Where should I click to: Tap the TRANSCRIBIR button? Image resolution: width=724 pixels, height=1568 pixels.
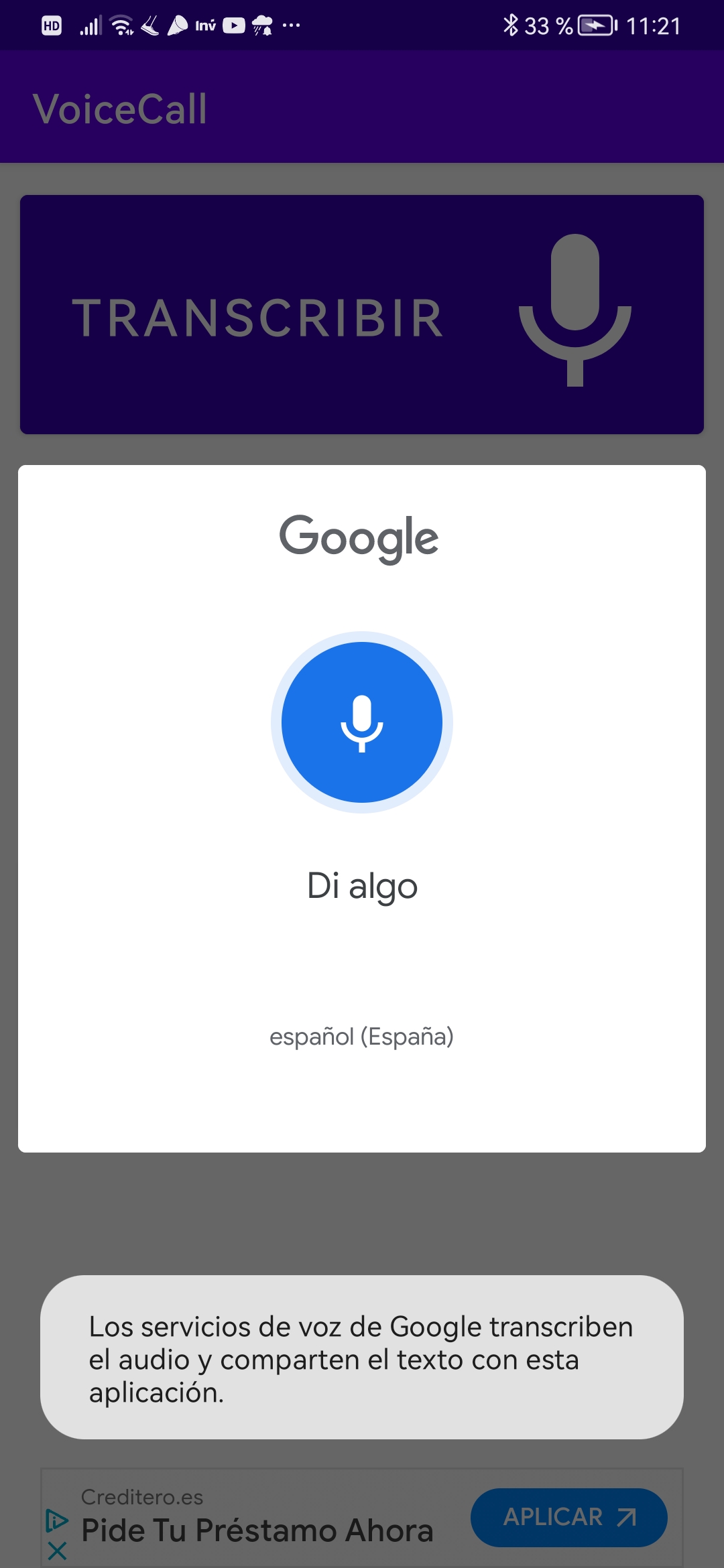(362, 315)
